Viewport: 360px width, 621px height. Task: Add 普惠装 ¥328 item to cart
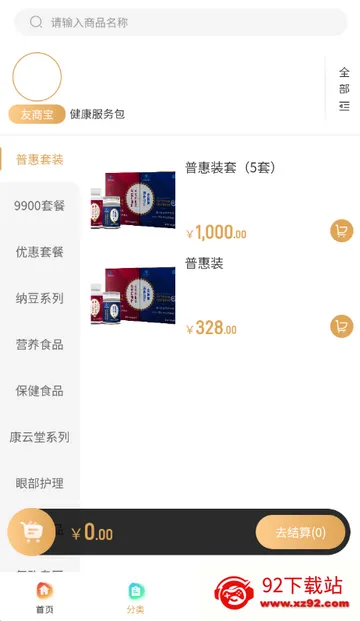pyautogui.click(x=341, y=326)
